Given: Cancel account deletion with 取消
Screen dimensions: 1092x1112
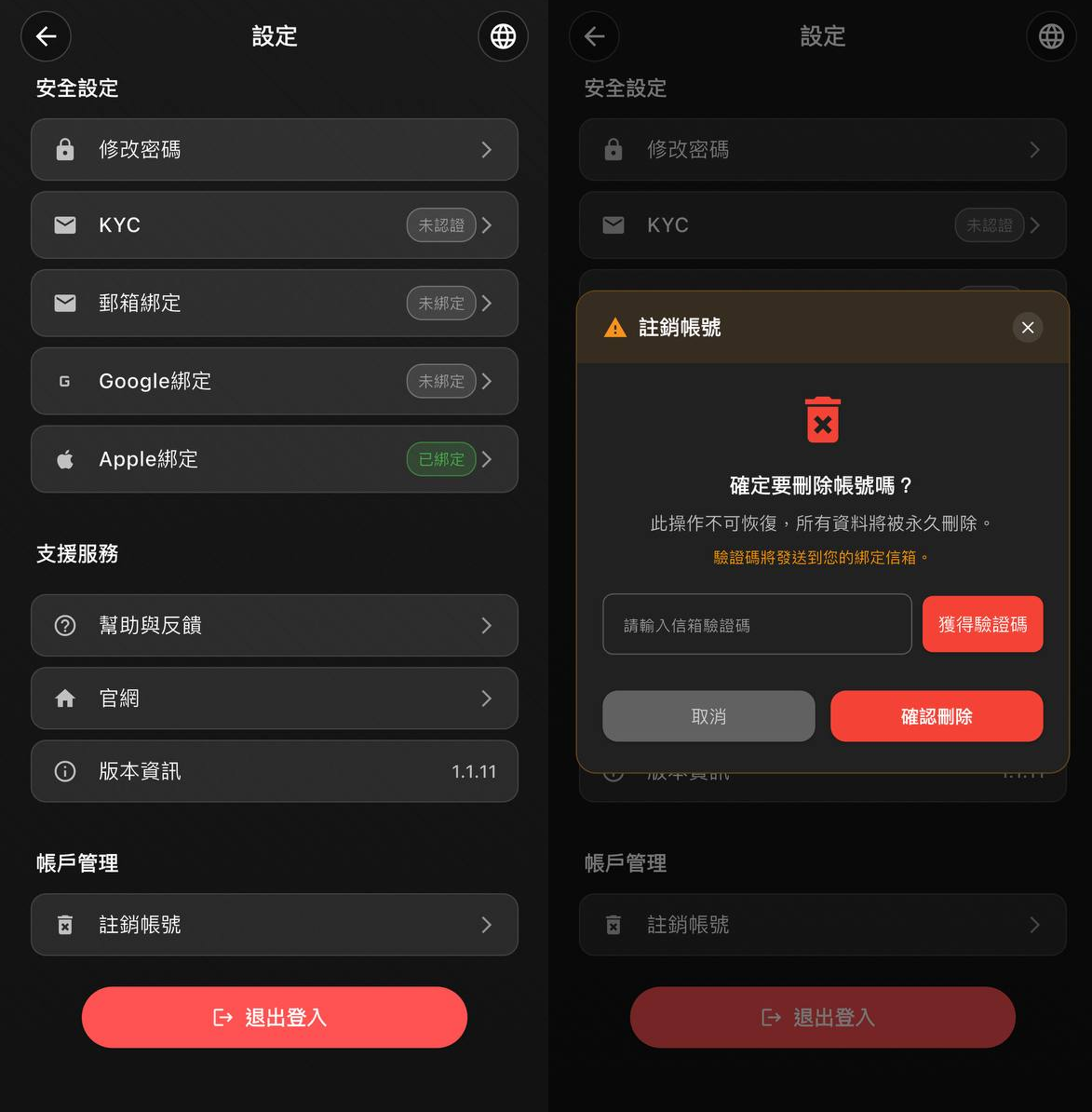Looking at the screenshot, I should coord(708,716).
